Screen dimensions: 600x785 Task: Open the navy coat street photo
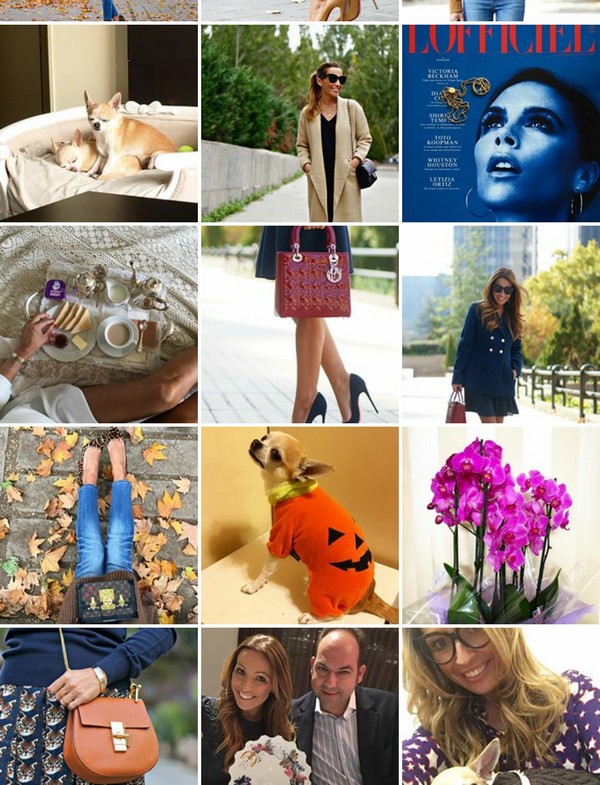pyautogui.click(x=500, y=324)
